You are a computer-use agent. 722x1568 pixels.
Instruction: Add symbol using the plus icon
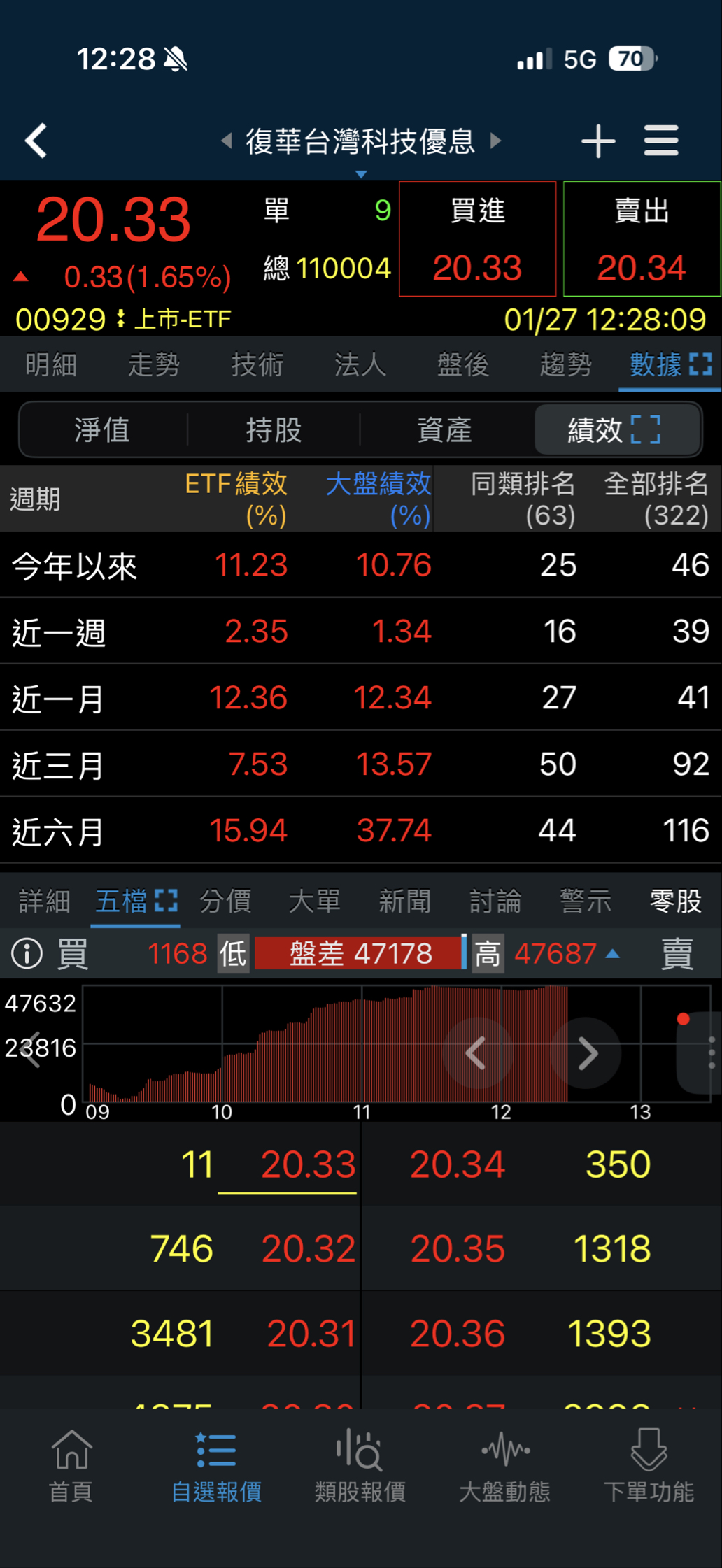[x=598, y=140]
